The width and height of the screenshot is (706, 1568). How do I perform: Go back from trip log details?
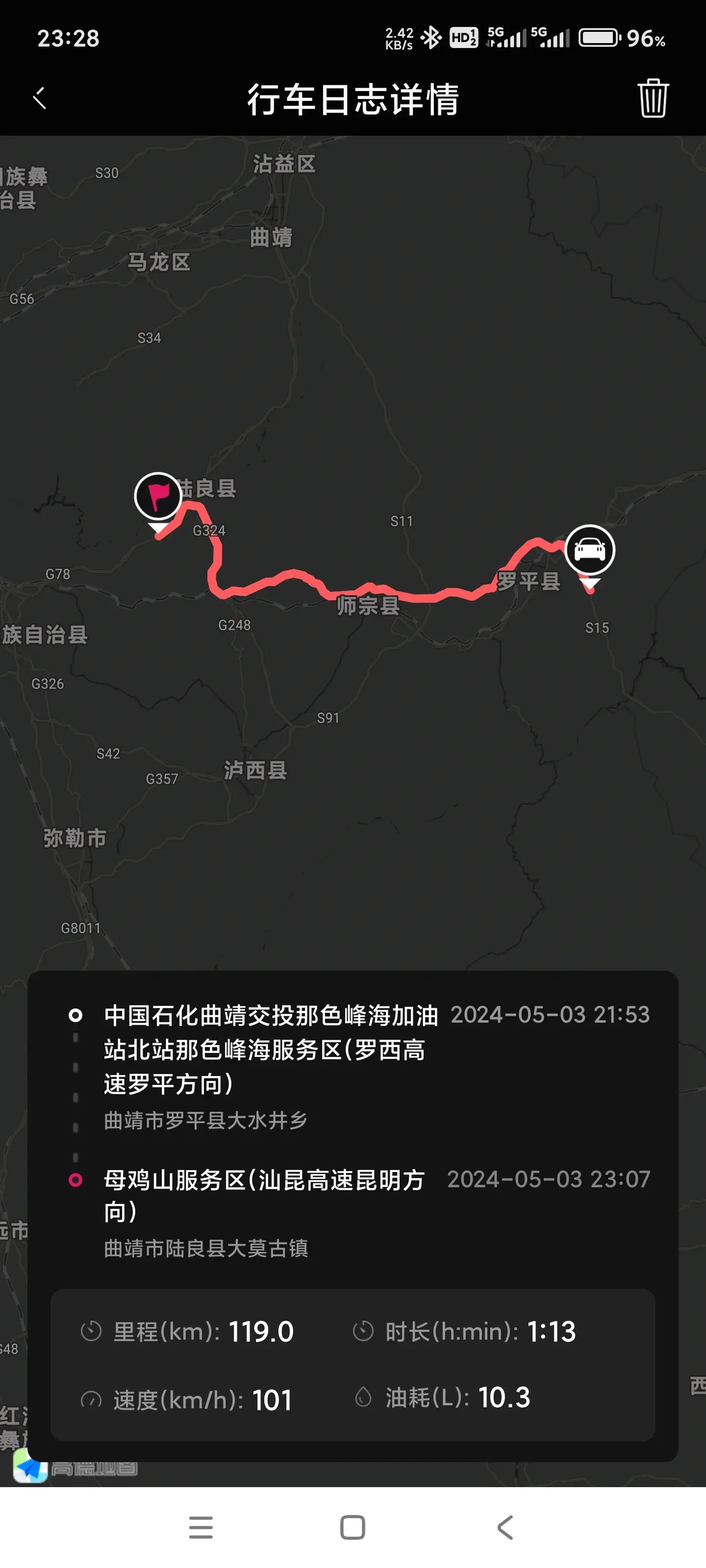pyautogui.click(x=40, y=98)
